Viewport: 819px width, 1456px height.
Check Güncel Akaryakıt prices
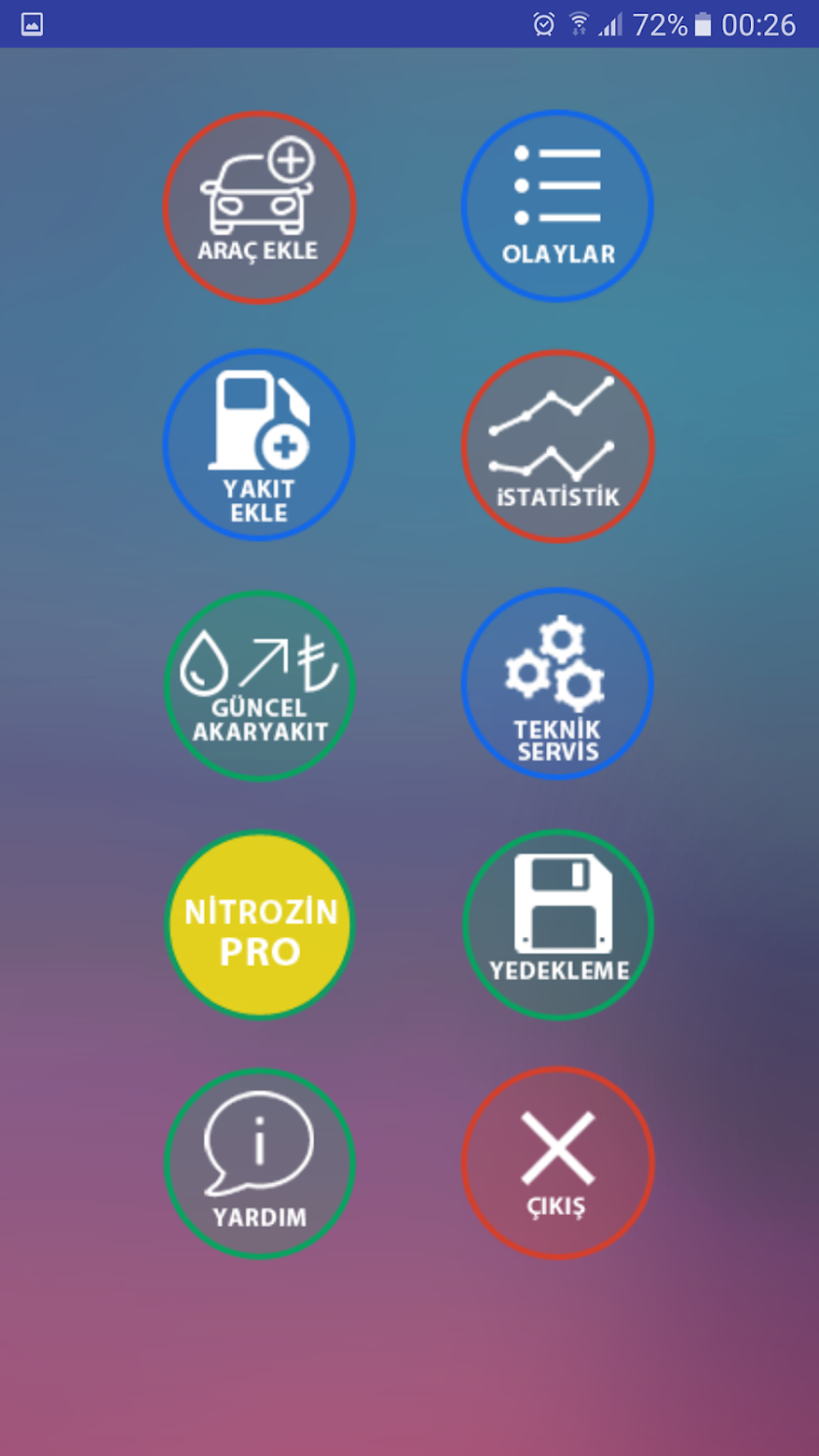(x=259, y=686)
